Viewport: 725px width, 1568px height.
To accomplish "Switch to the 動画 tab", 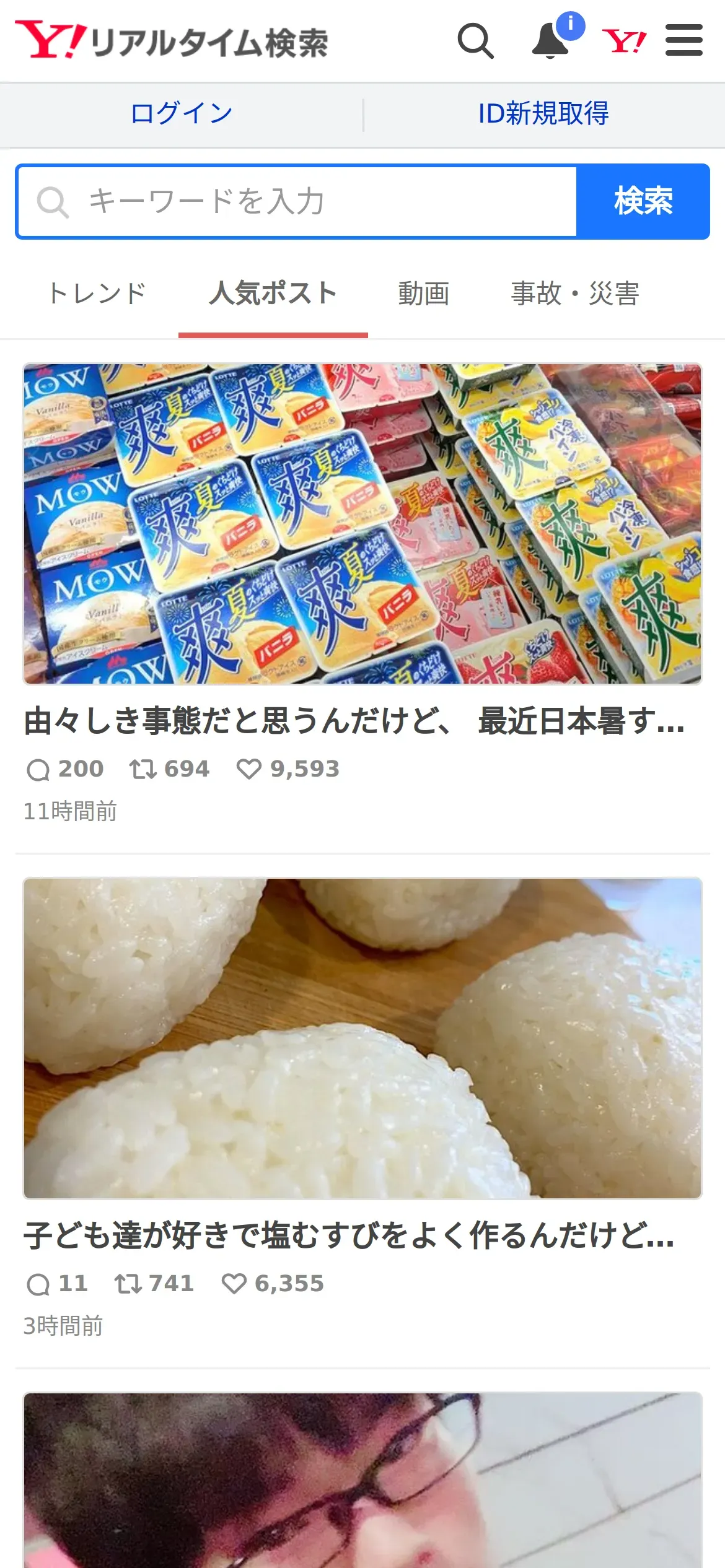I will point(423,294).
